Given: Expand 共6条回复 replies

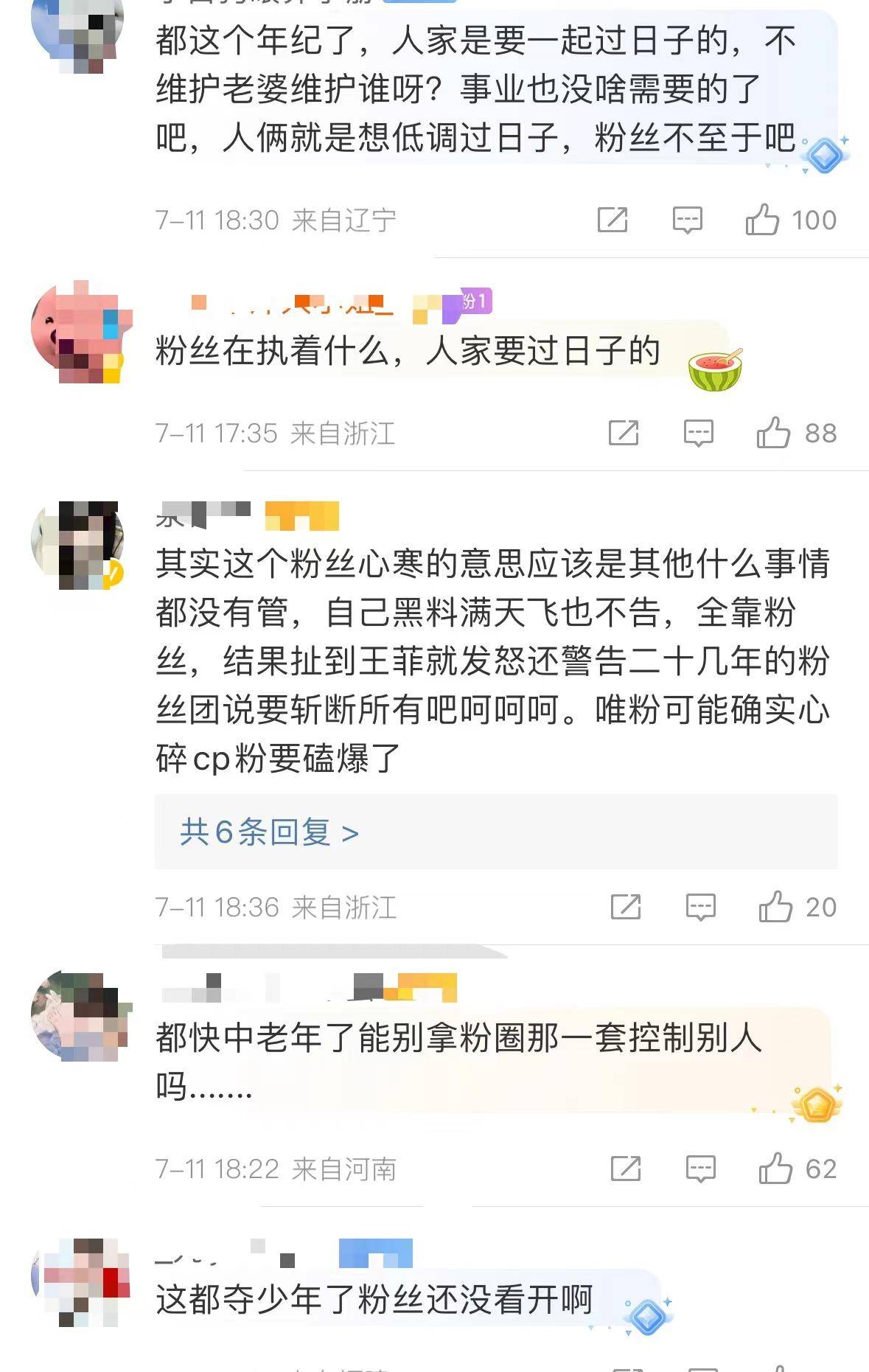Looking at the screenshot, I should (x=270, y=832).
